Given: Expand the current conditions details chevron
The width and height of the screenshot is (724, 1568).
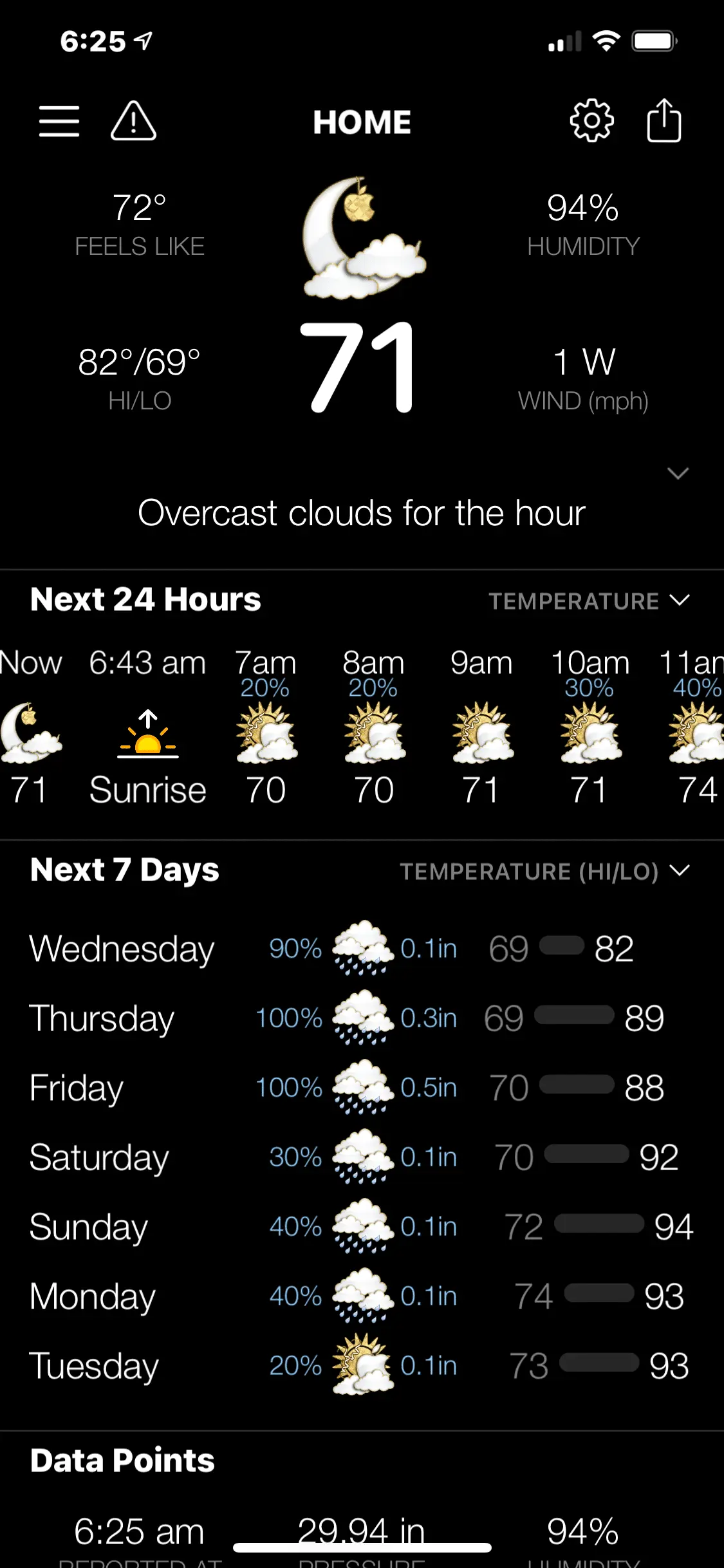Looking at the screenshot, I should coord(678,474).
